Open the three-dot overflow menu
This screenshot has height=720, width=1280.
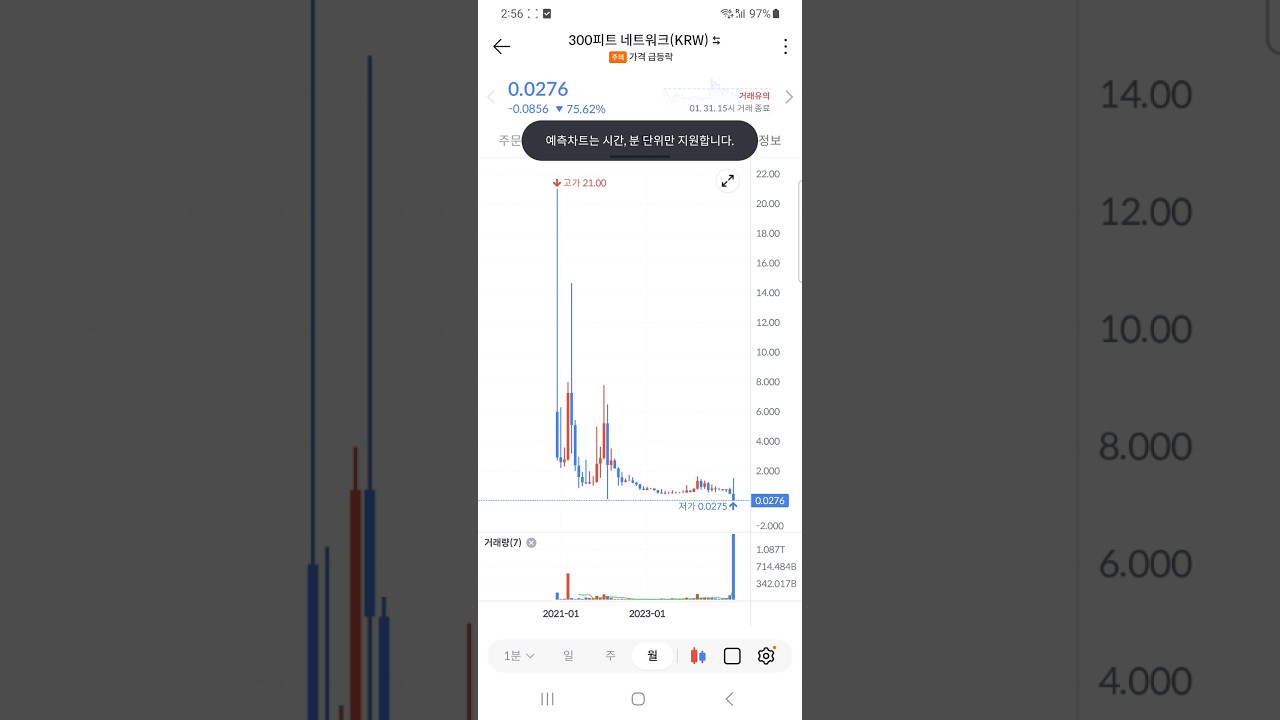(785, 47)
